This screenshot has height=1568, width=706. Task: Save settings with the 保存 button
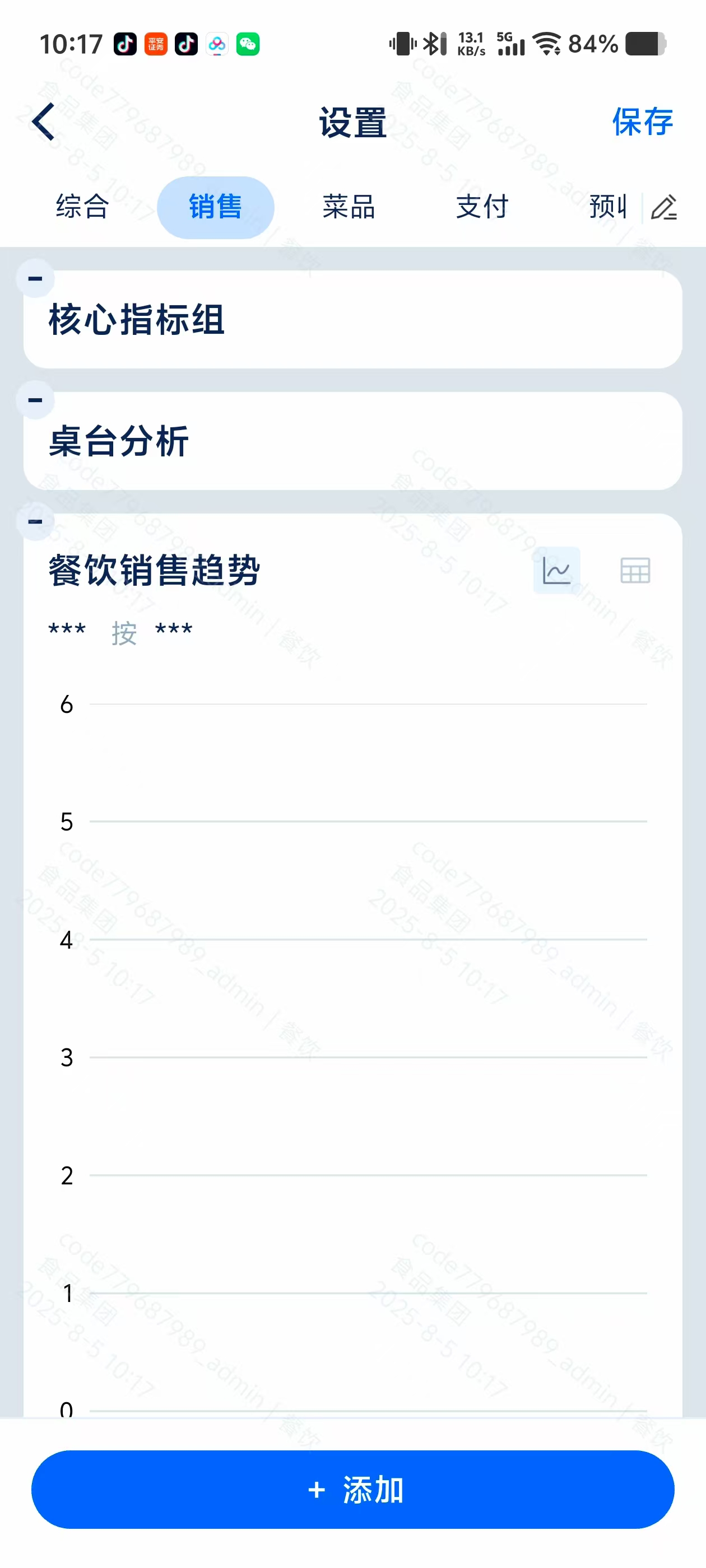[642, 122]
